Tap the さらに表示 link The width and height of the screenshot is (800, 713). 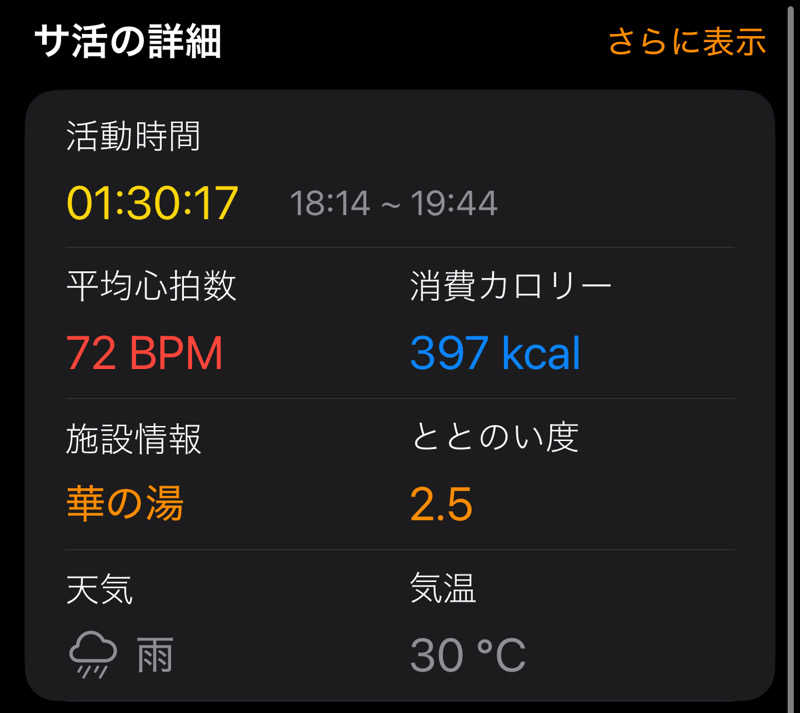pos(686,42)
